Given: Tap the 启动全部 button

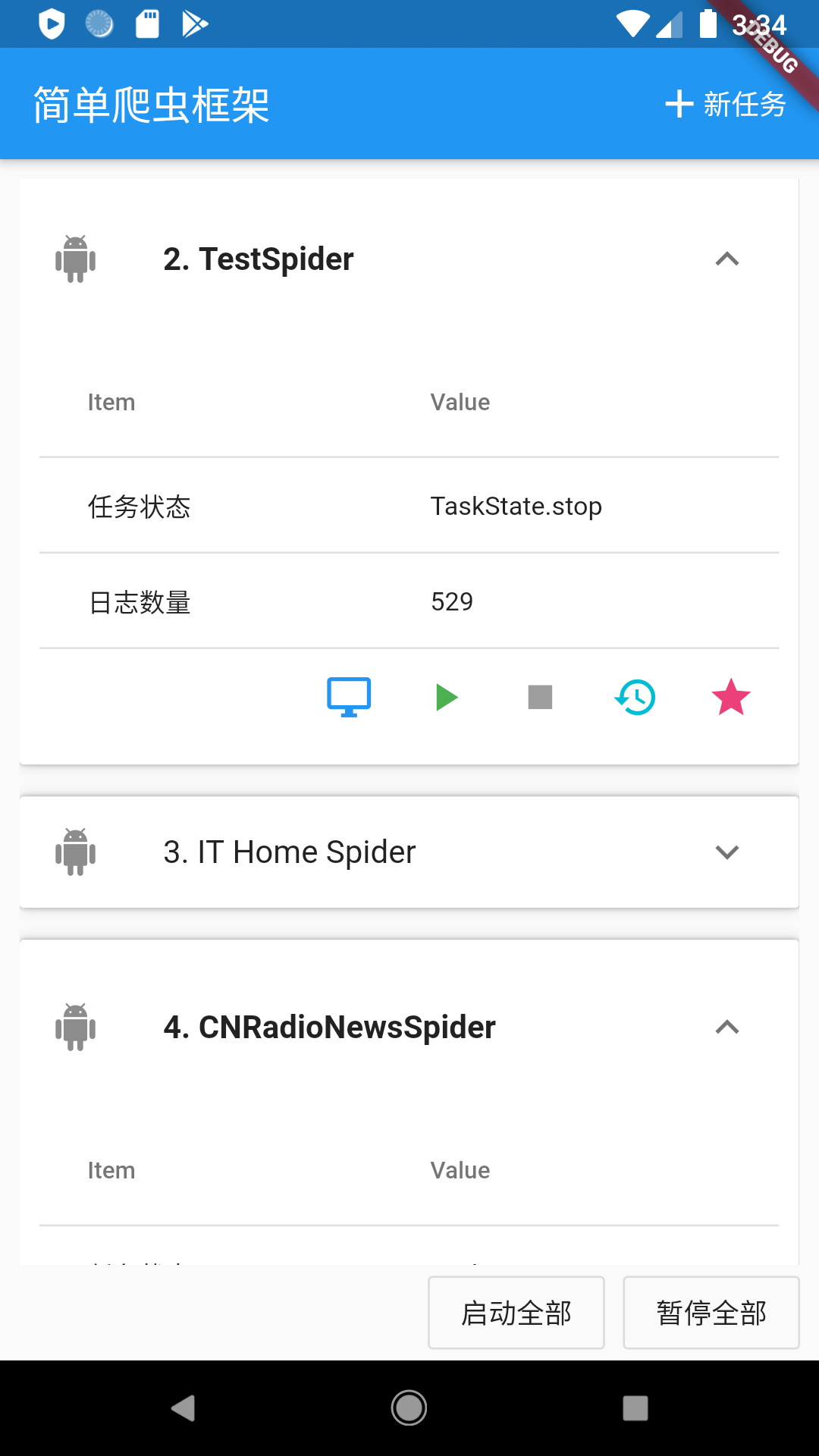Looking at the screenshot, I should [x=516, y=1313].
